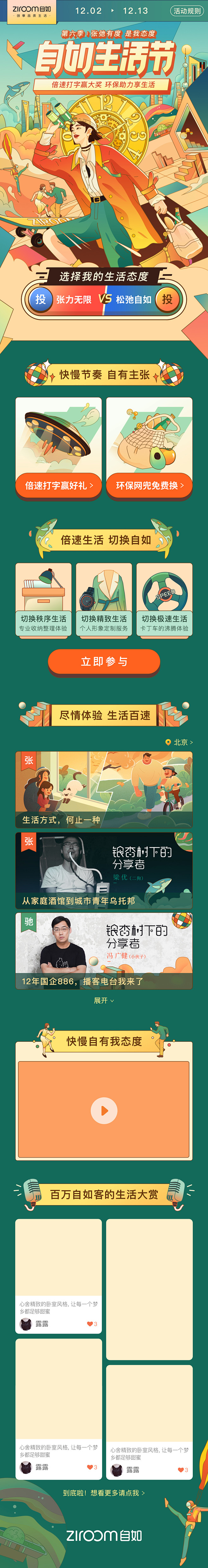Open the story 12年国企886，播客电台我来了
The image size is (208, 1568).
(104, 950)
